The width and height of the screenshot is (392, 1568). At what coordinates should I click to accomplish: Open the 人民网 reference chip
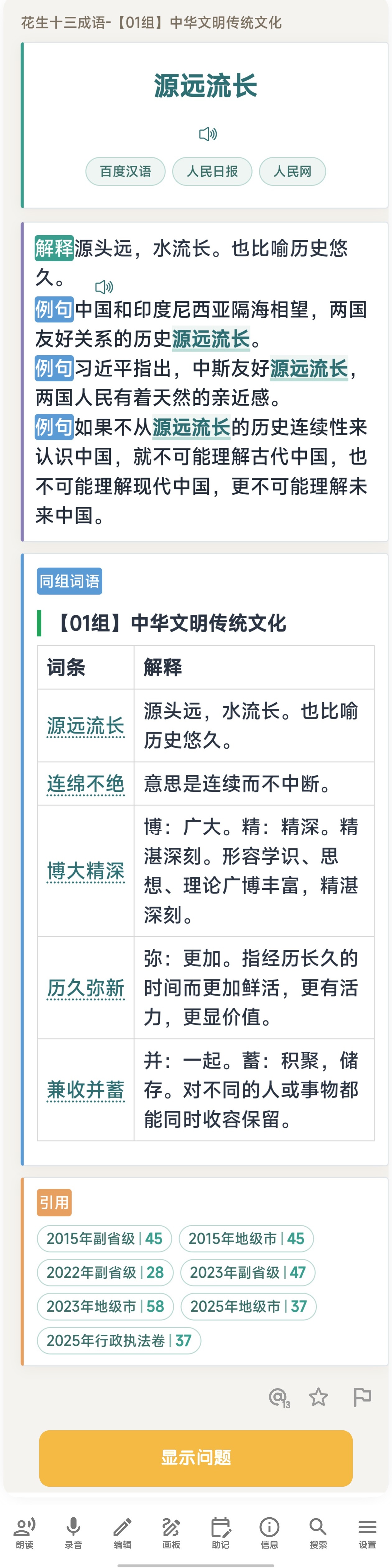(x=292, y=172)
